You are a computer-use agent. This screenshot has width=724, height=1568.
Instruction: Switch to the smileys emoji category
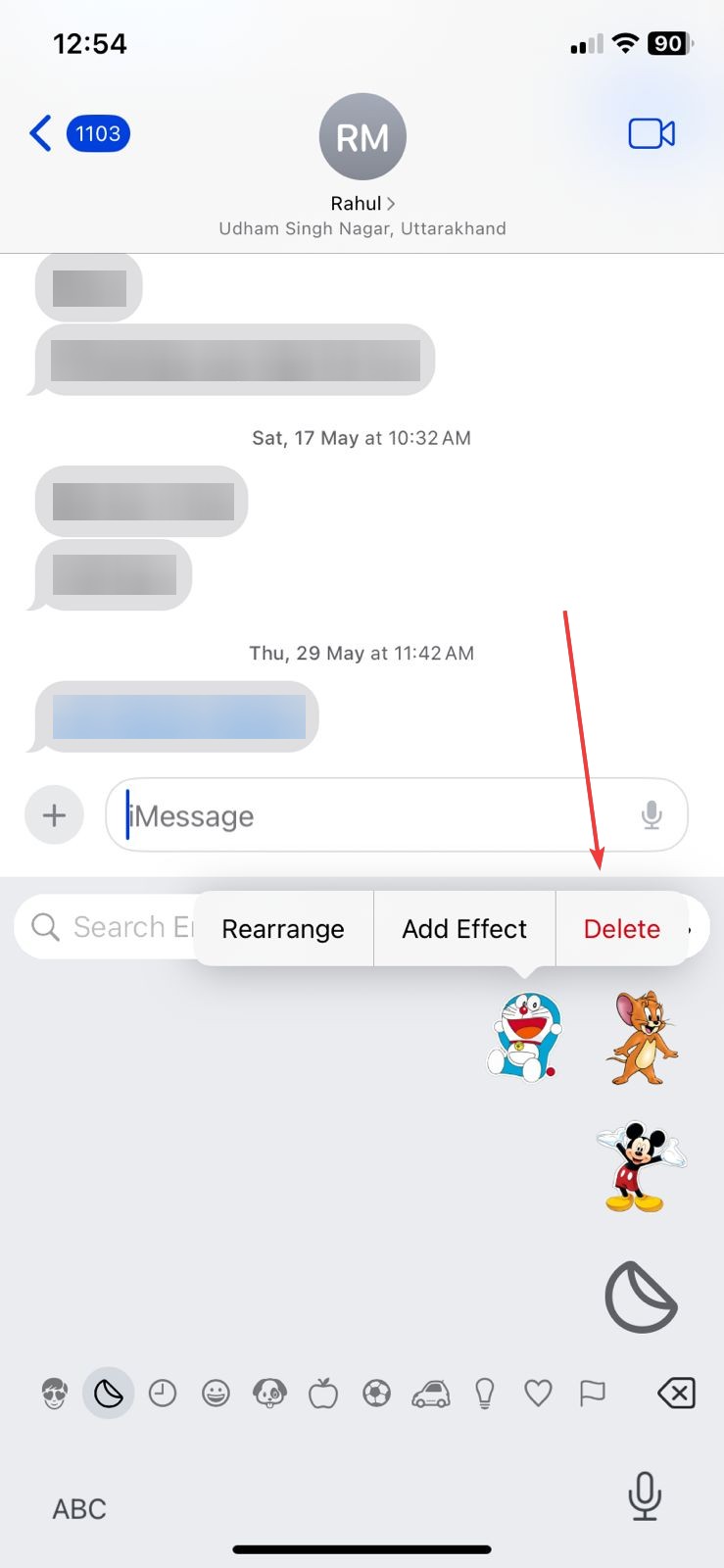click(x=216, y=1393)
